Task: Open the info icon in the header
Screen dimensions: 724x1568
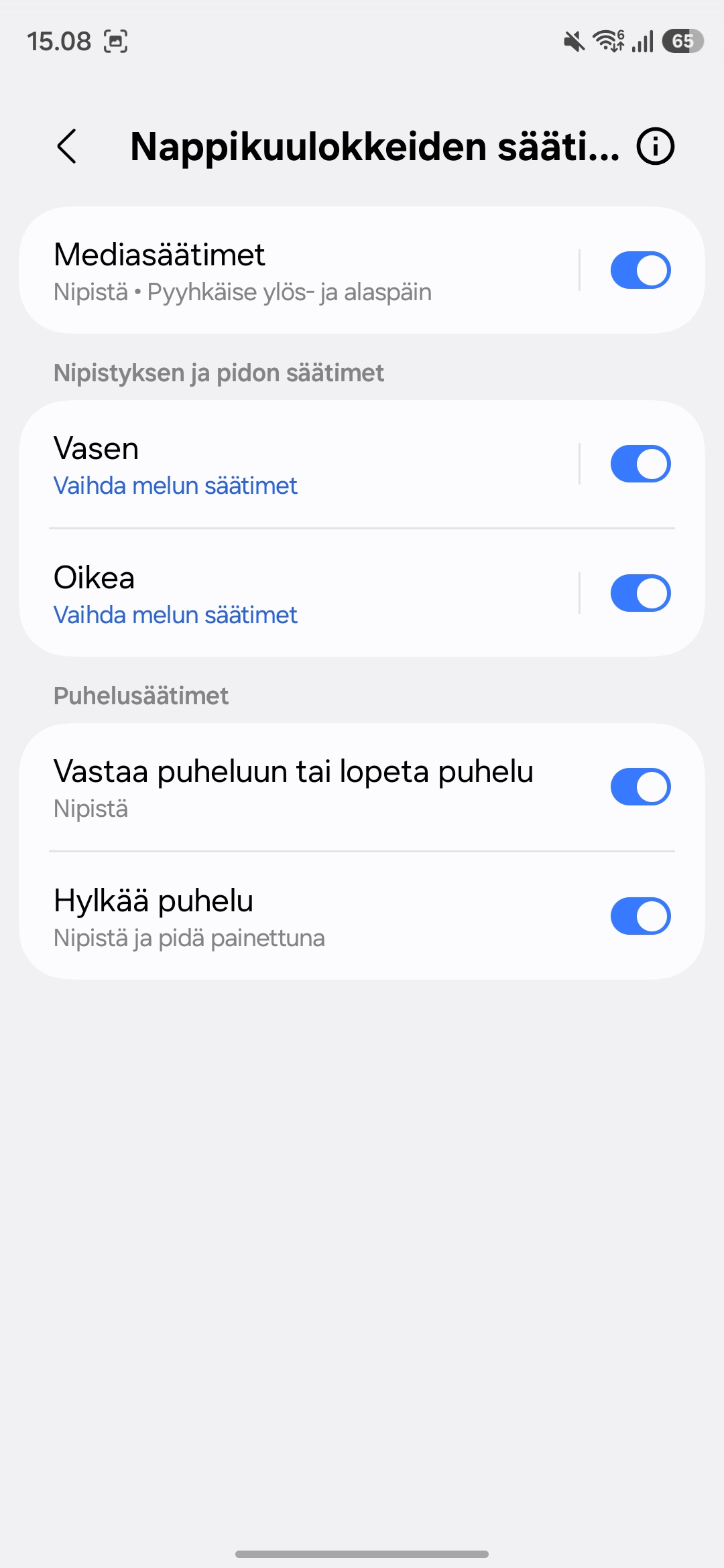Action: click(655, 146)
